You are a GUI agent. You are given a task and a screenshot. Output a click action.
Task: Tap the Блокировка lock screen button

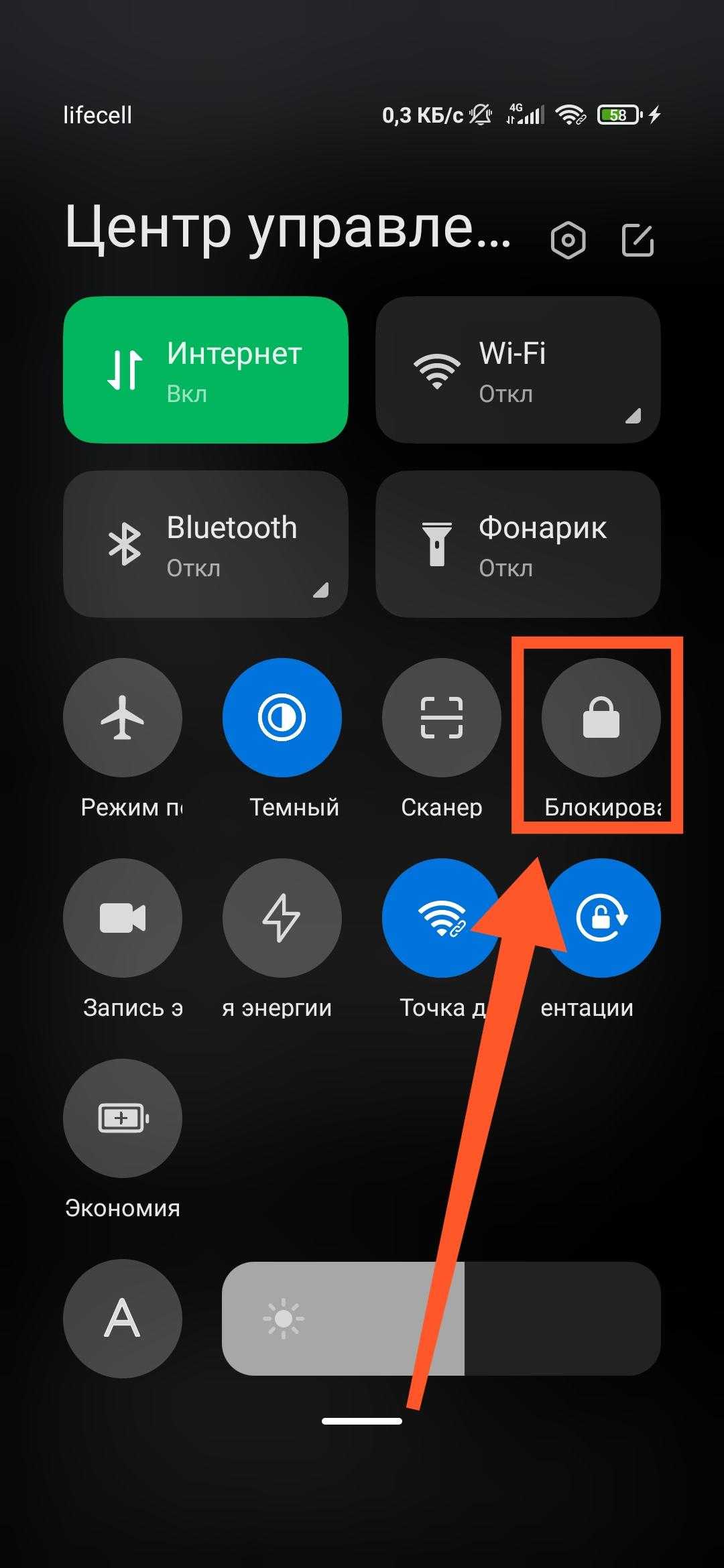coord(601,718)
